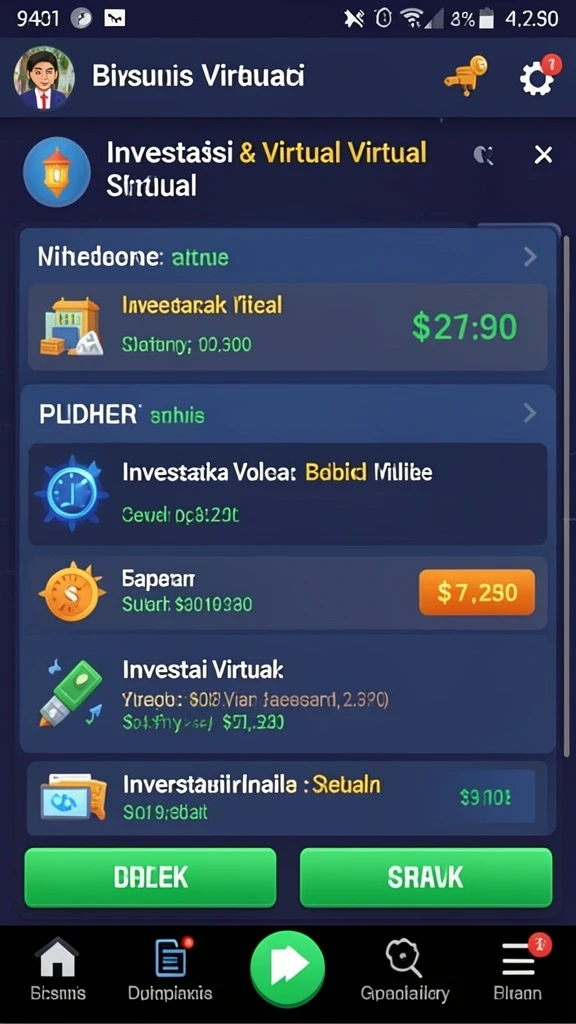
Task: Open the Investatka Volcat Bobid Miliibe row
Action: (288, 494)
